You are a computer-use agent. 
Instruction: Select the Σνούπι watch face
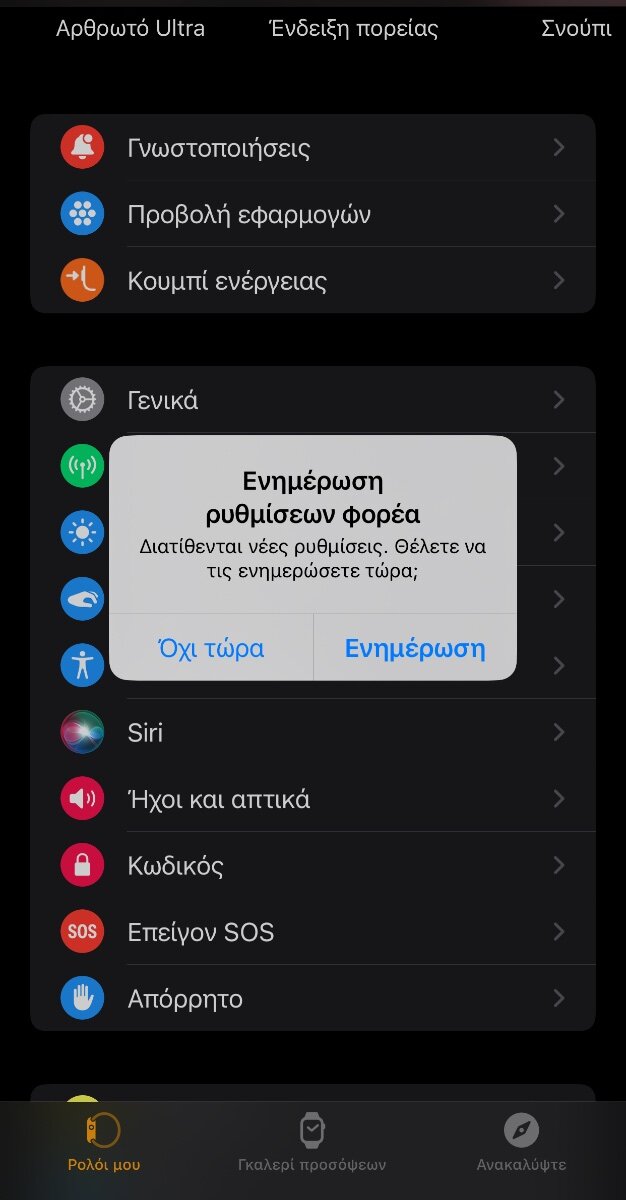click(x=576, y=28)
